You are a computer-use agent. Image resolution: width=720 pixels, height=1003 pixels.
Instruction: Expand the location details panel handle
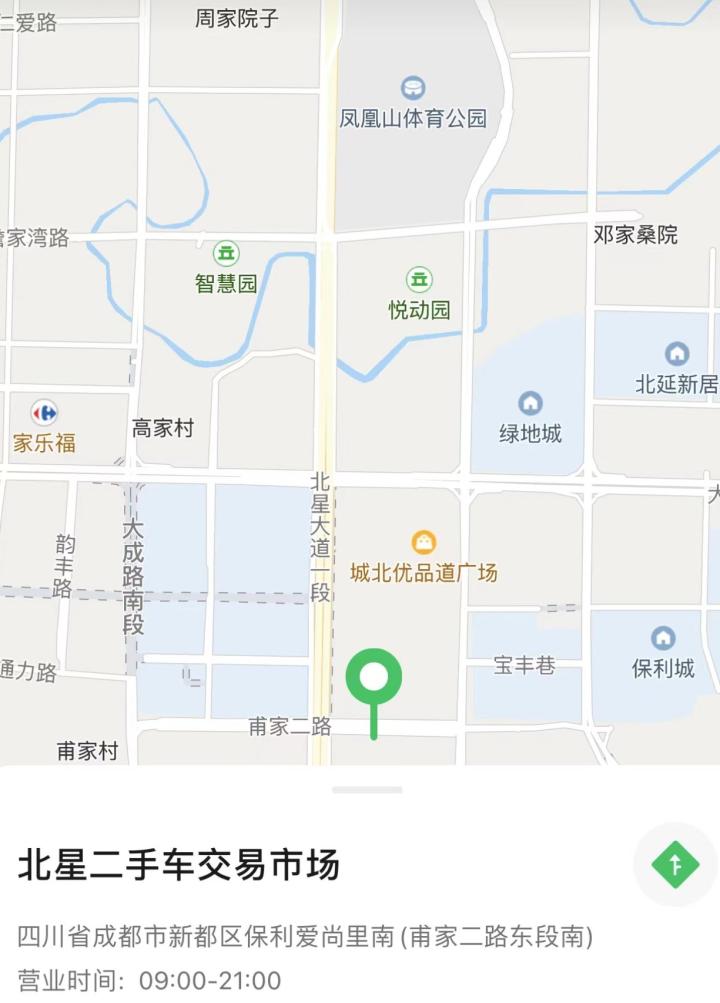coord(367,790)
